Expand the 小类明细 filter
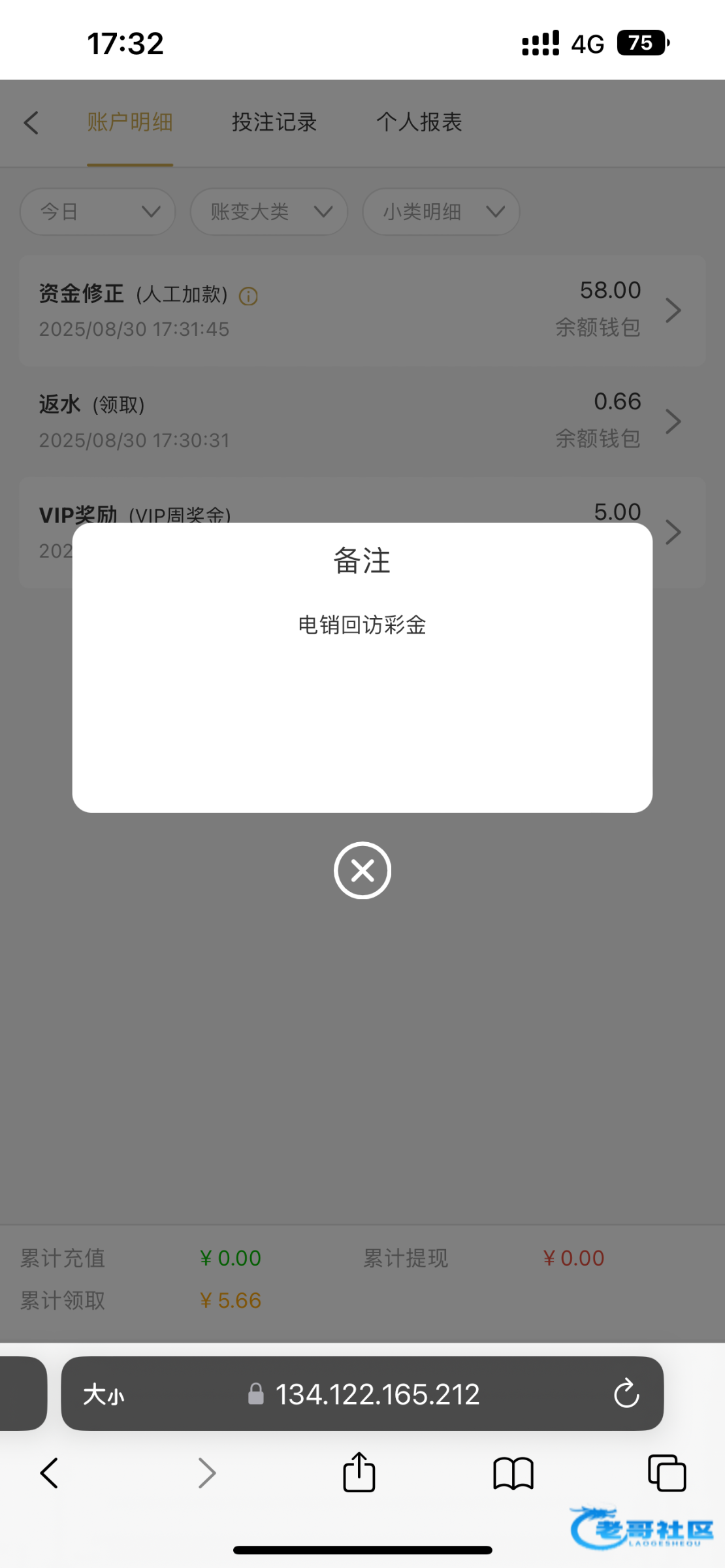The height and width of the screenshot is (1568, 725). [442, 212]
